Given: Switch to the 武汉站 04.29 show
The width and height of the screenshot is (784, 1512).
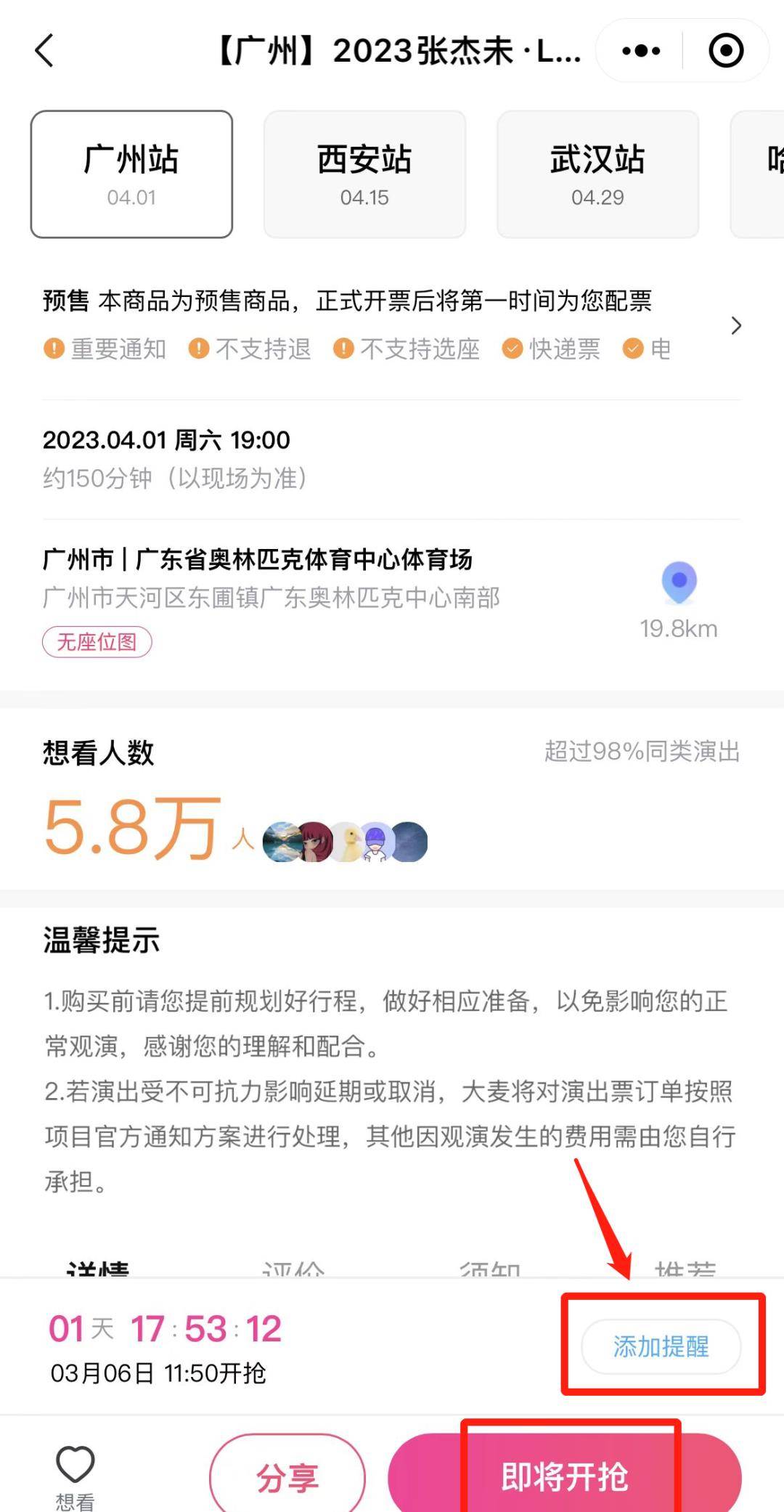Looking at the screenshot, I should point(597,174).
